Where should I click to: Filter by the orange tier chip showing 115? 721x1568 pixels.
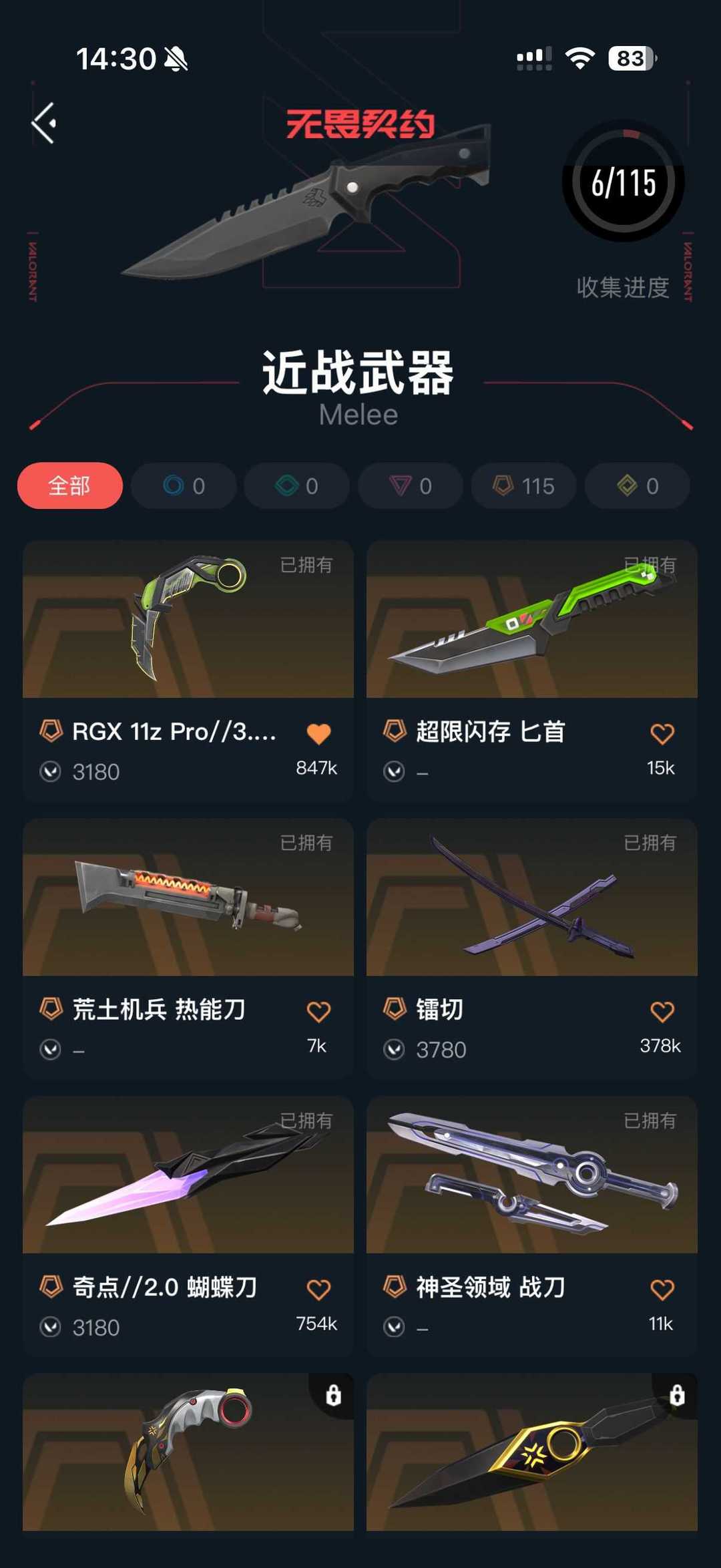[524, 485]
